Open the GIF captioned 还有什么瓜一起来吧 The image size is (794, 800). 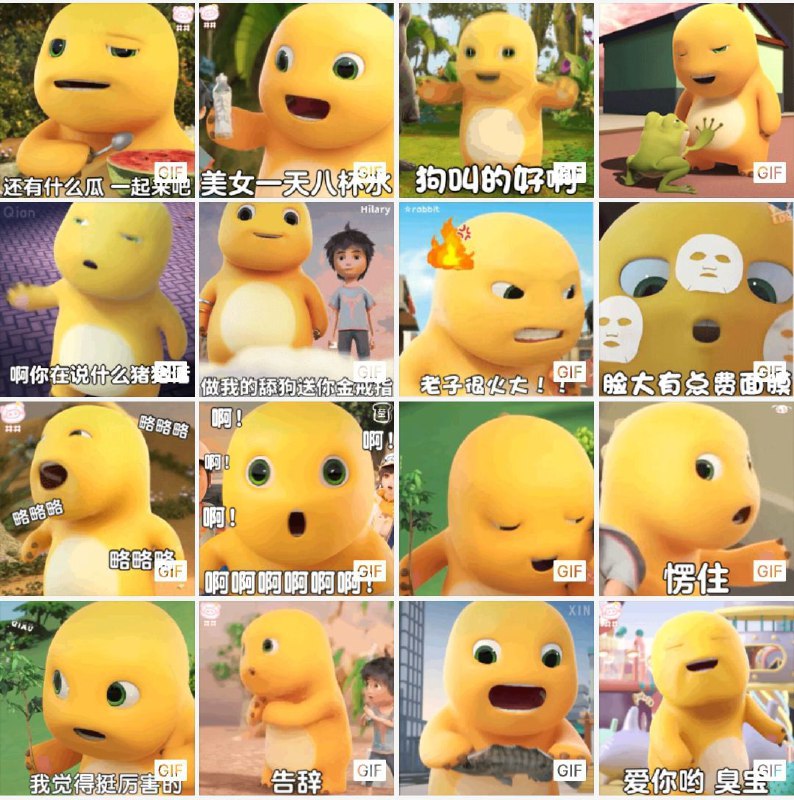coord(97,99)
